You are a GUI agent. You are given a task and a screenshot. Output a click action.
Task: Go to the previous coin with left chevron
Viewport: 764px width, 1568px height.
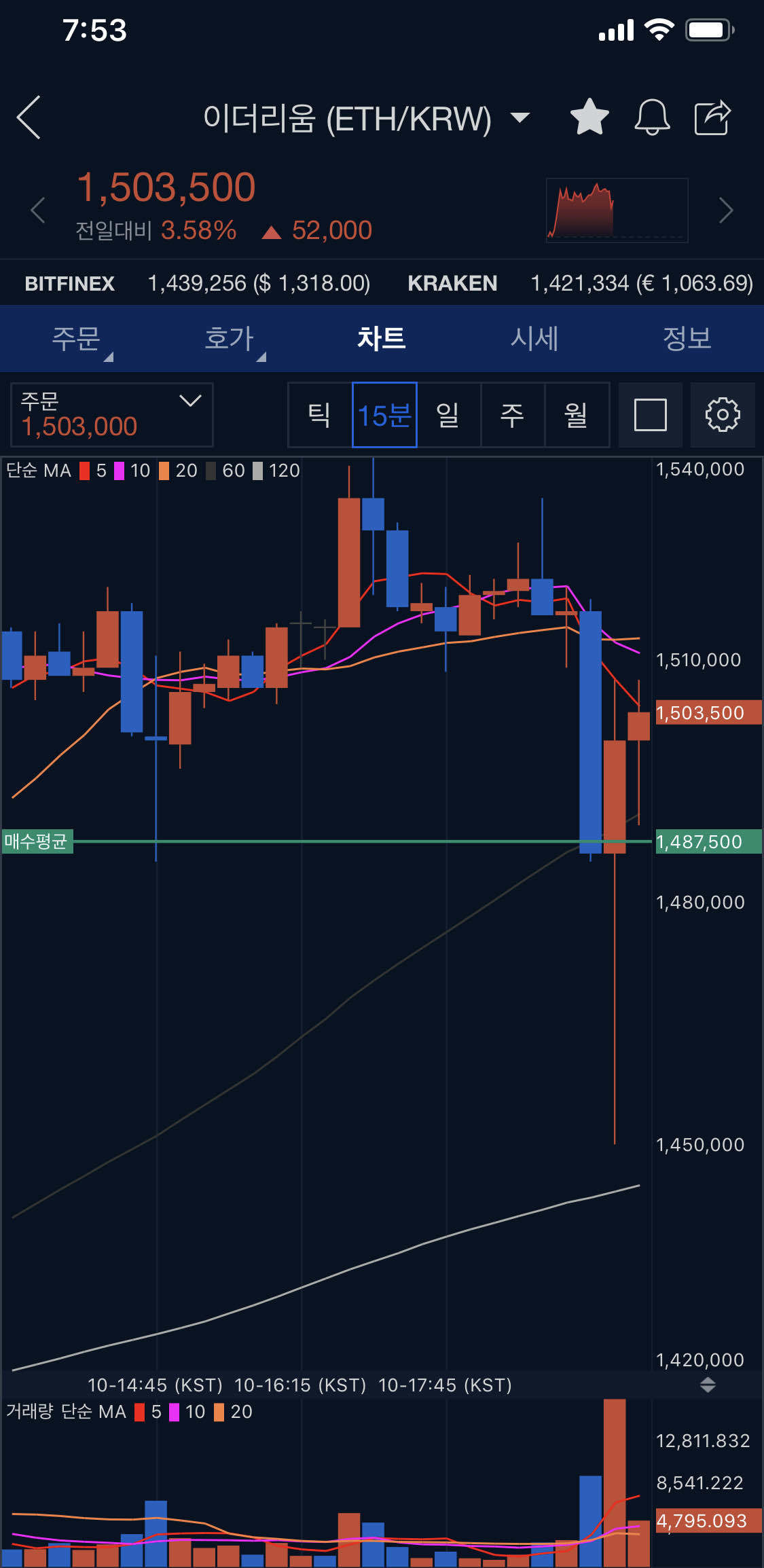click(38, 210)
